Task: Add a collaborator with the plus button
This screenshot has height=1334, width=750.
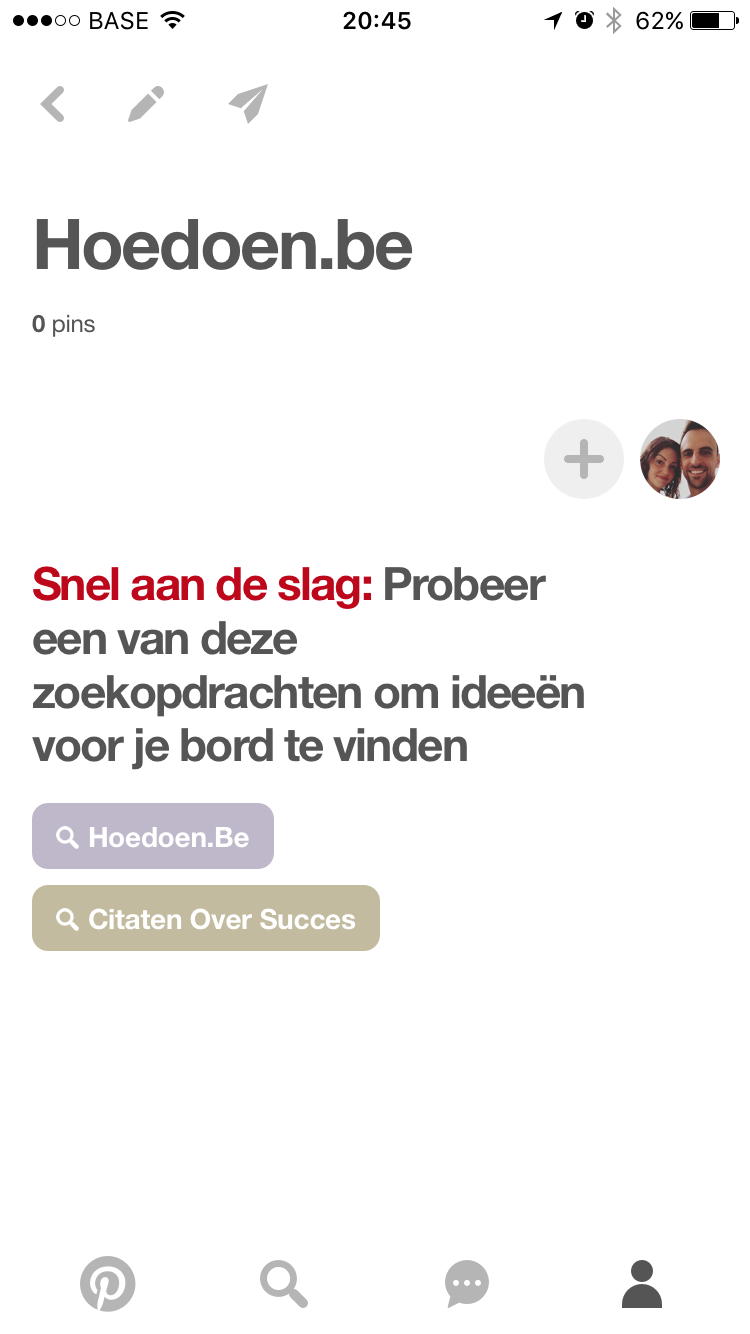Action: click(584, 459)
